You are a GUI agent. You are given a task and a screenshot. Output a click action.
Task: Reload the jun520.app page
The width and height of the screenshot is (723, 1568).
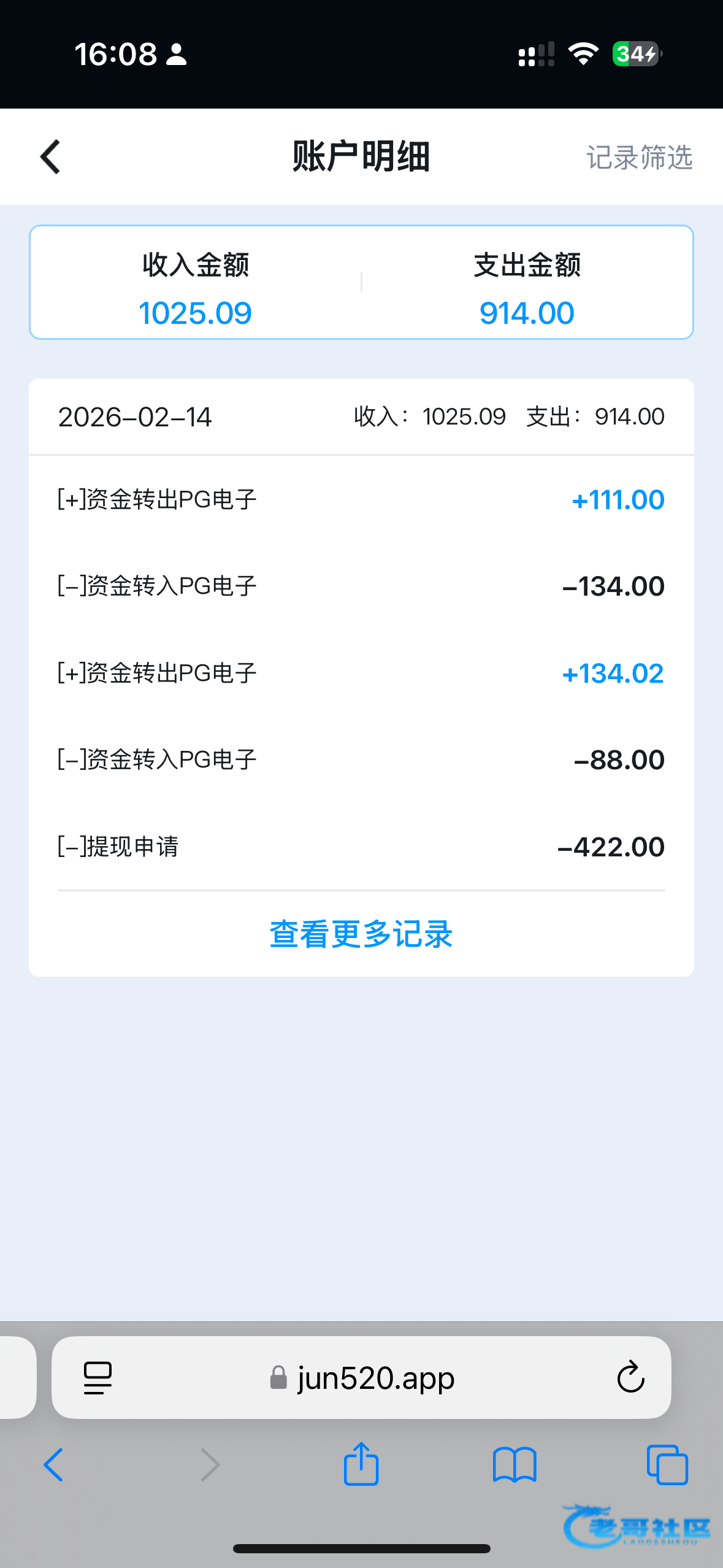pyautogui.click(x=630, y=1378)
